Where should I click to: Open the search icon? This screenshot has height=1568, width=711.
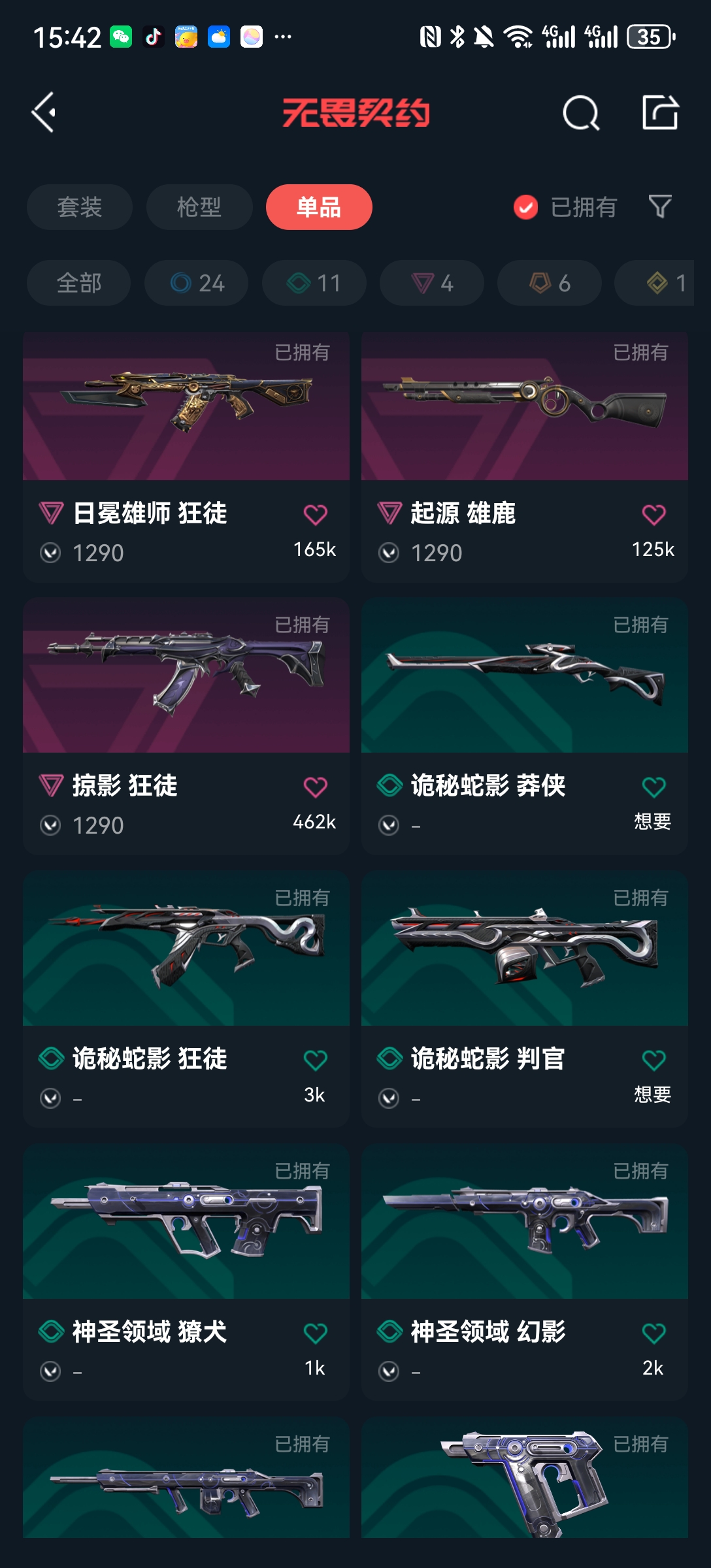[x=581, y=113]
